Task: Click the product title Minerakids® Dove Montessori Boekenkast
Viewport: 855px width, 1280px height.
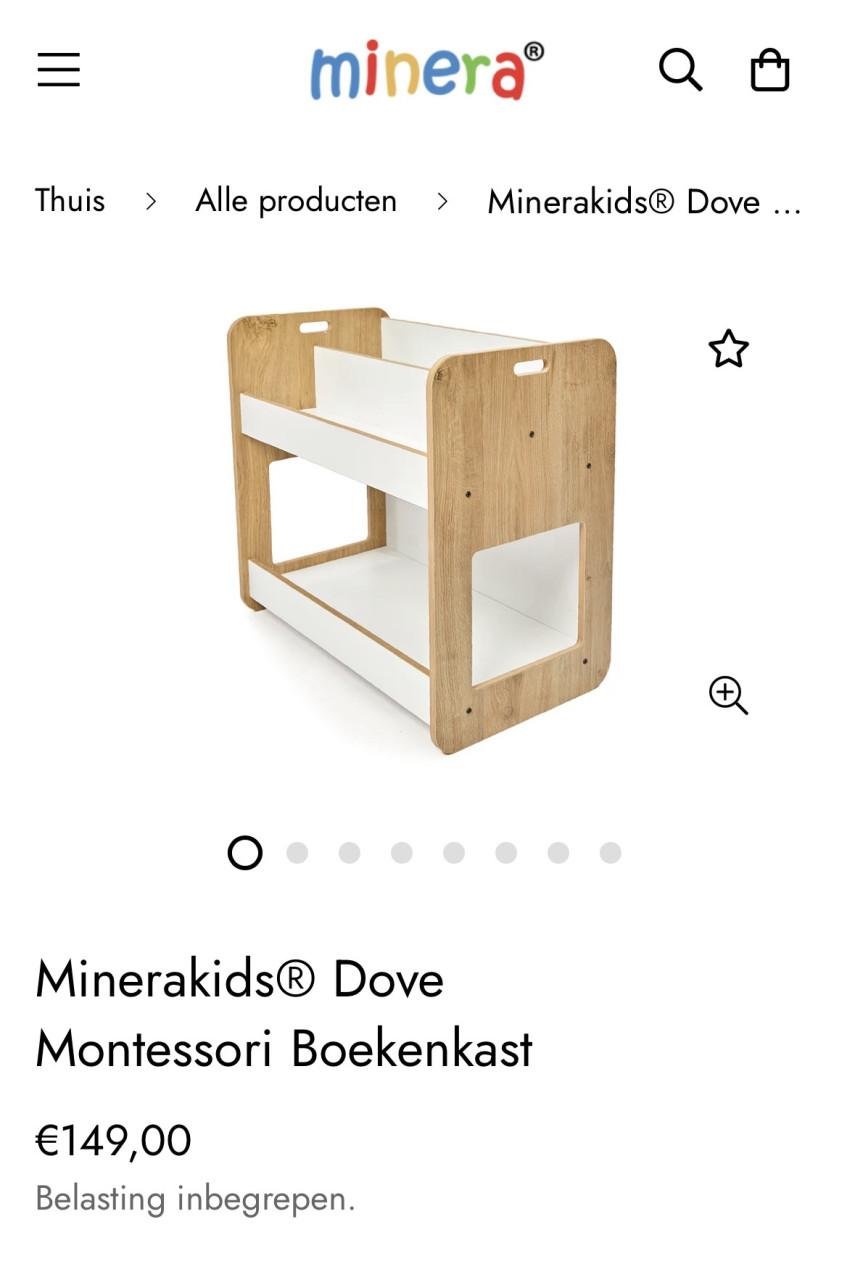Action: tap(285, 1013)
